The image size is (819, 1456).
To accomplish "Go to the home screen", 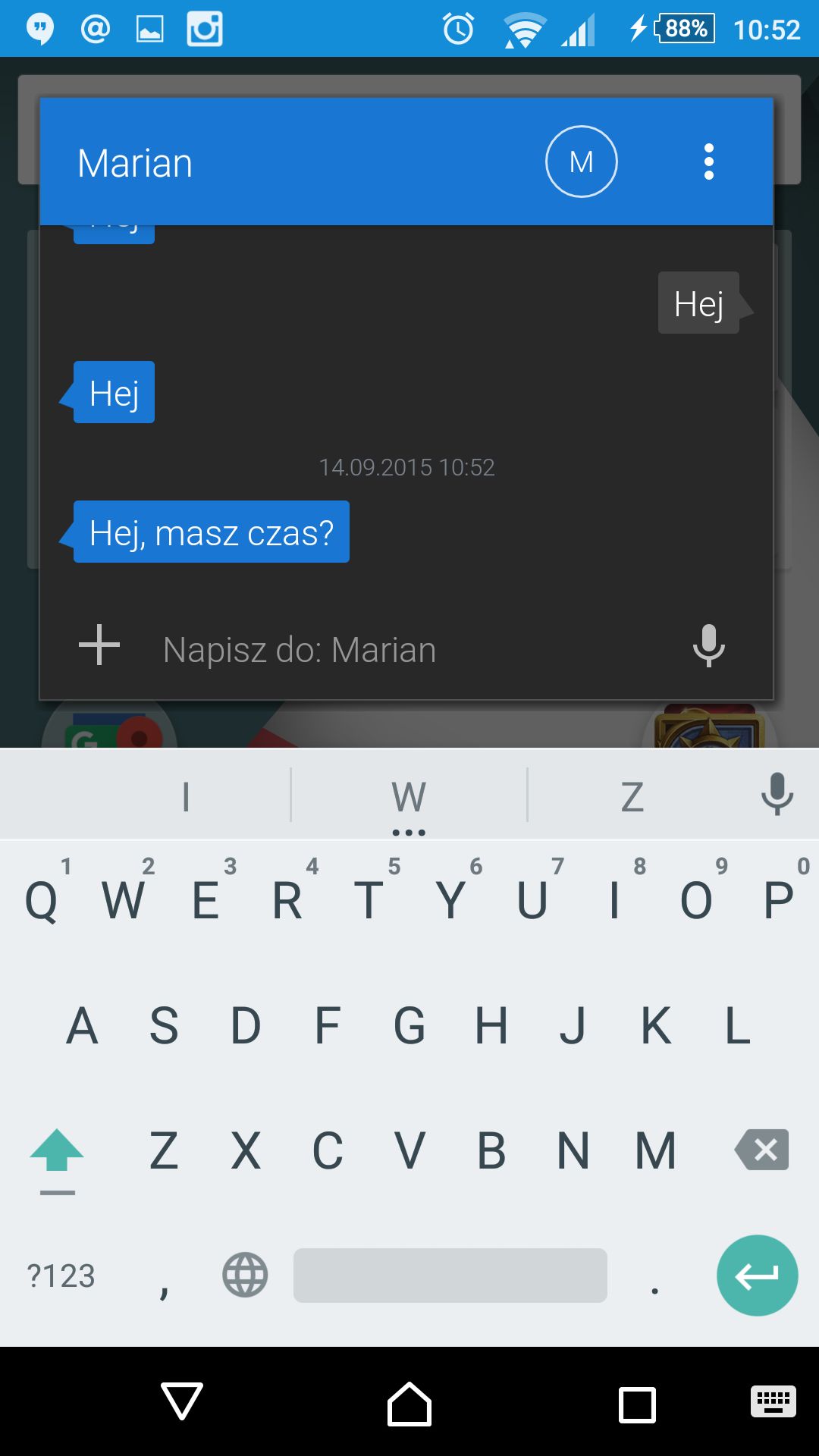I will pos(409,1404).
